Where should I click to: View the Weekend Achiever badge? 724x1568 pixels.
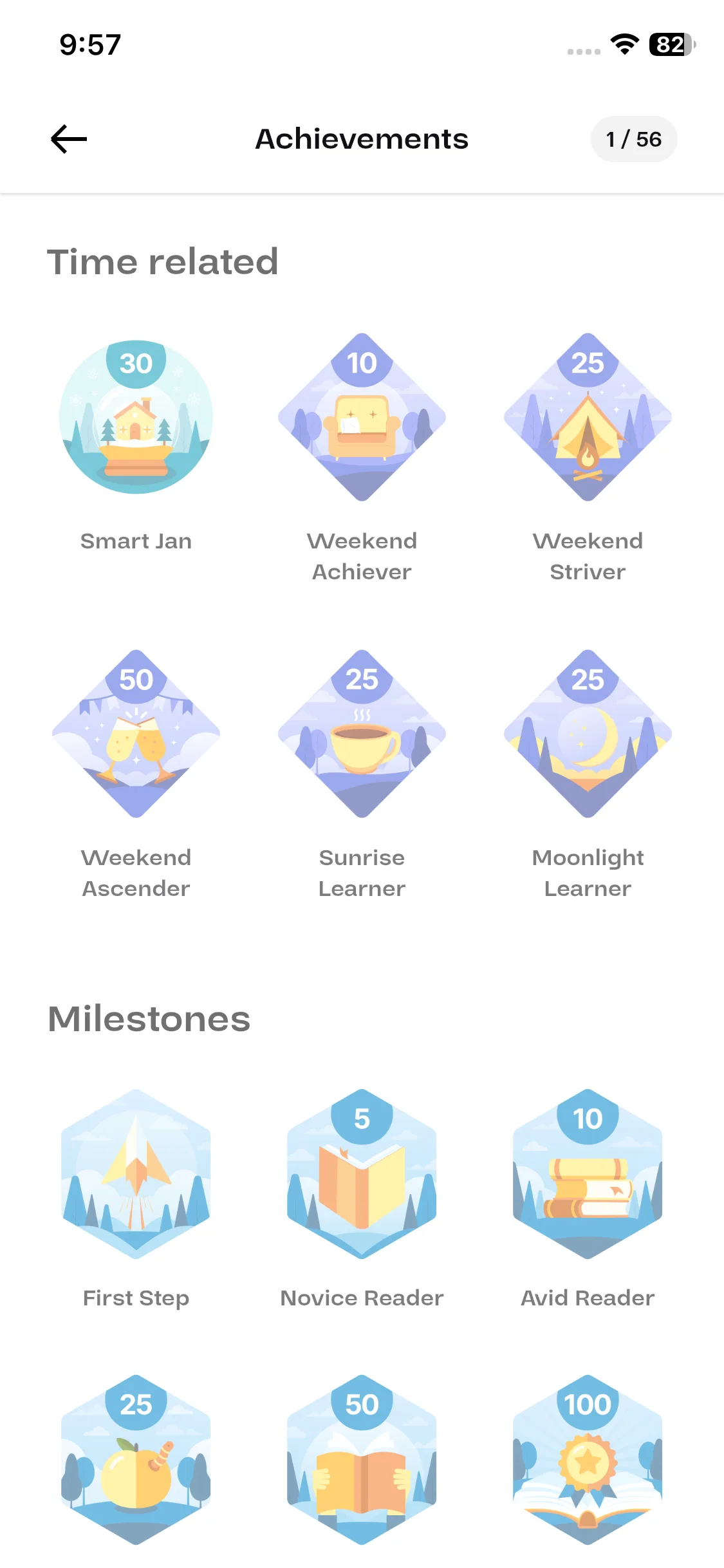point(362,417)
